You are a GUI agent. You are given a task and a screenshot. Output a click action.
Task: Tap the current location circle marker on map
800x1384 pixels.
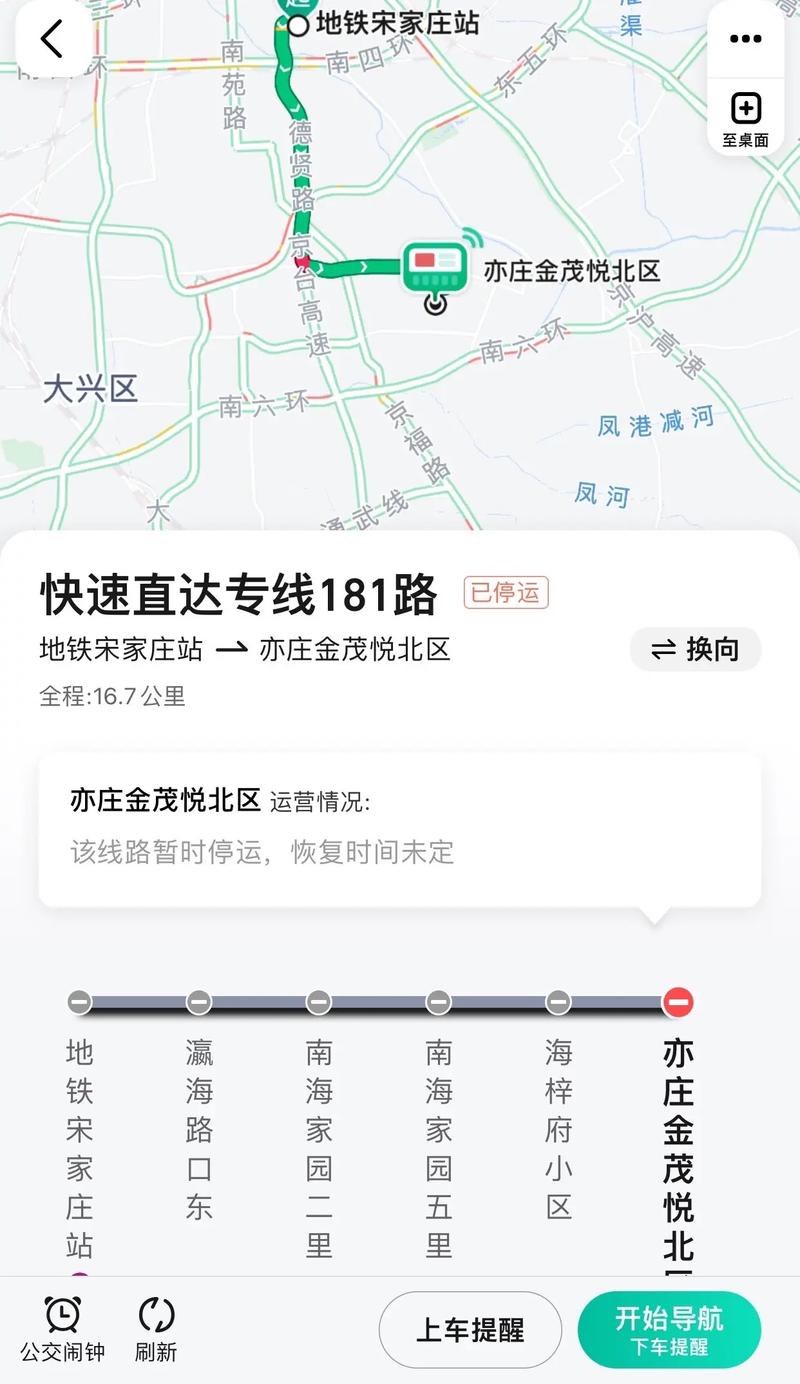click(434, 303)
